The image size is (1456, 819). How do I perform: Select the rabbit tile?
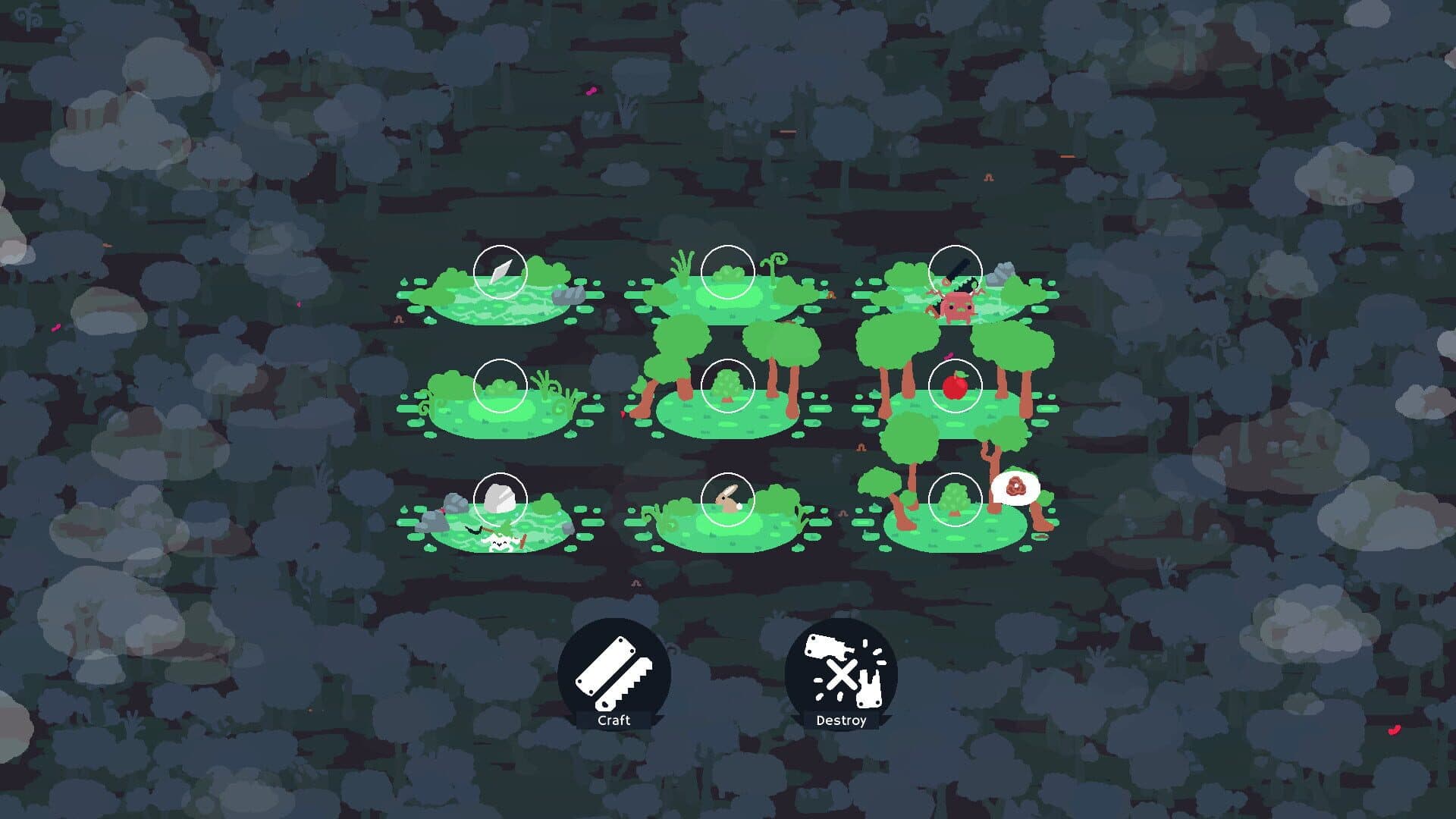click(727, 500)
